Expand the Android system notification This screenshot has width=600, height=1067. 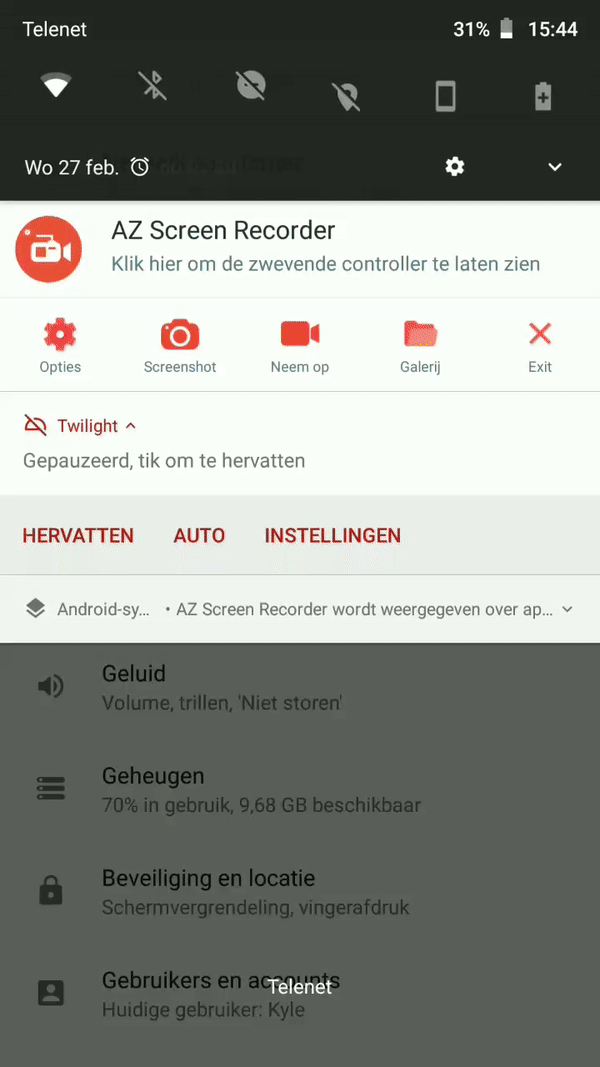click(x=567, y=609)
